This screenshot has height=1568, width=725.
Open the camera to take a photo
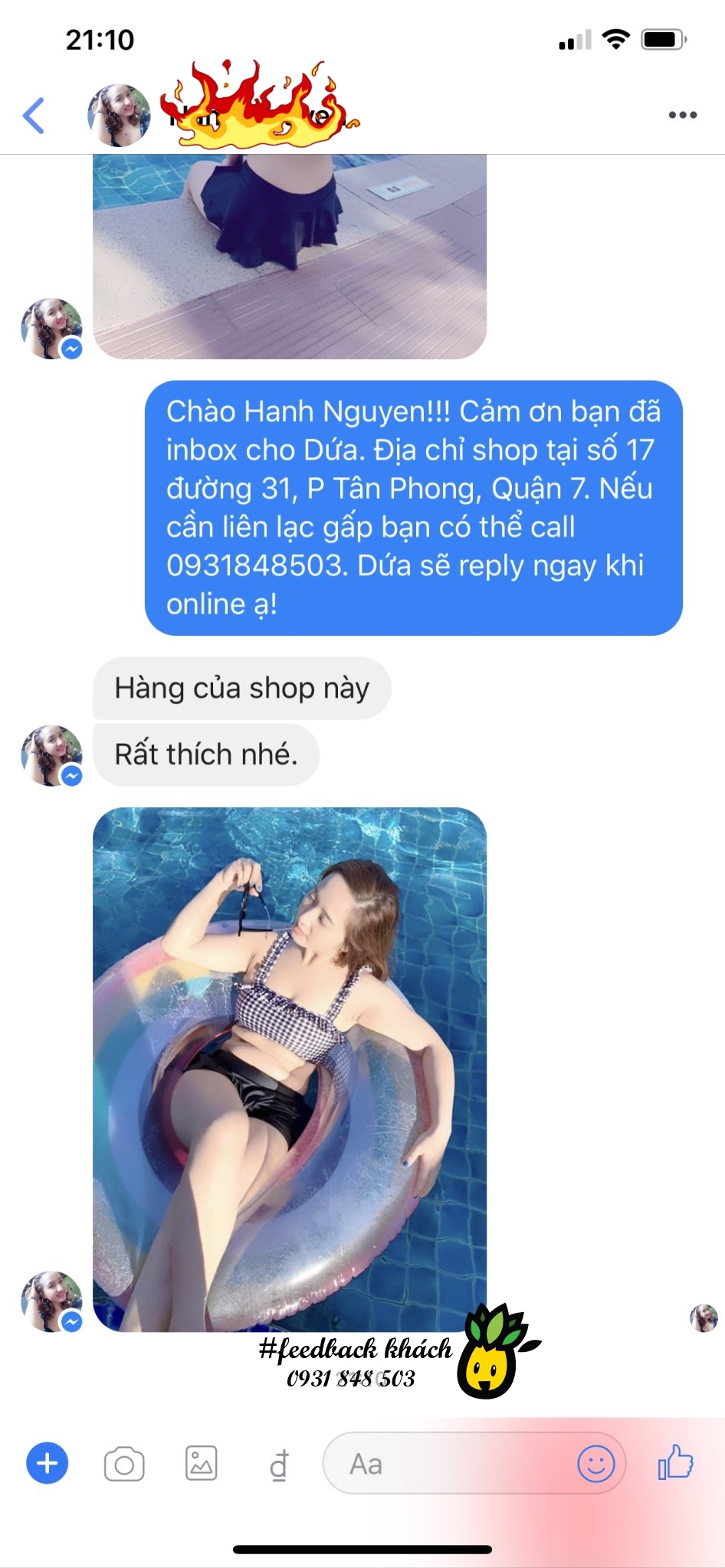coord(124,1465)
